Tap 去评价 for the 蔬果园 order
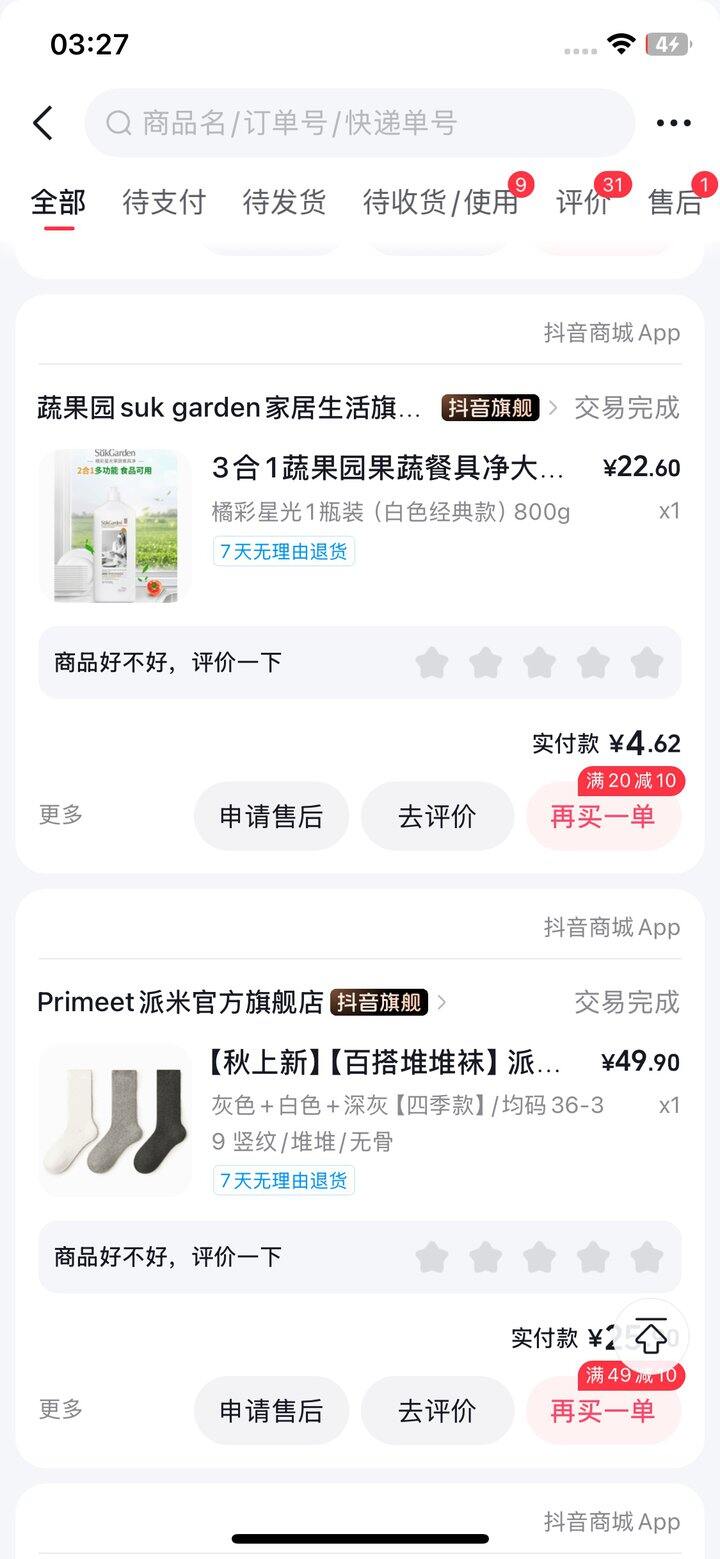The height and width of the screenshot is (1559, 720). click(x=437, y=816)
